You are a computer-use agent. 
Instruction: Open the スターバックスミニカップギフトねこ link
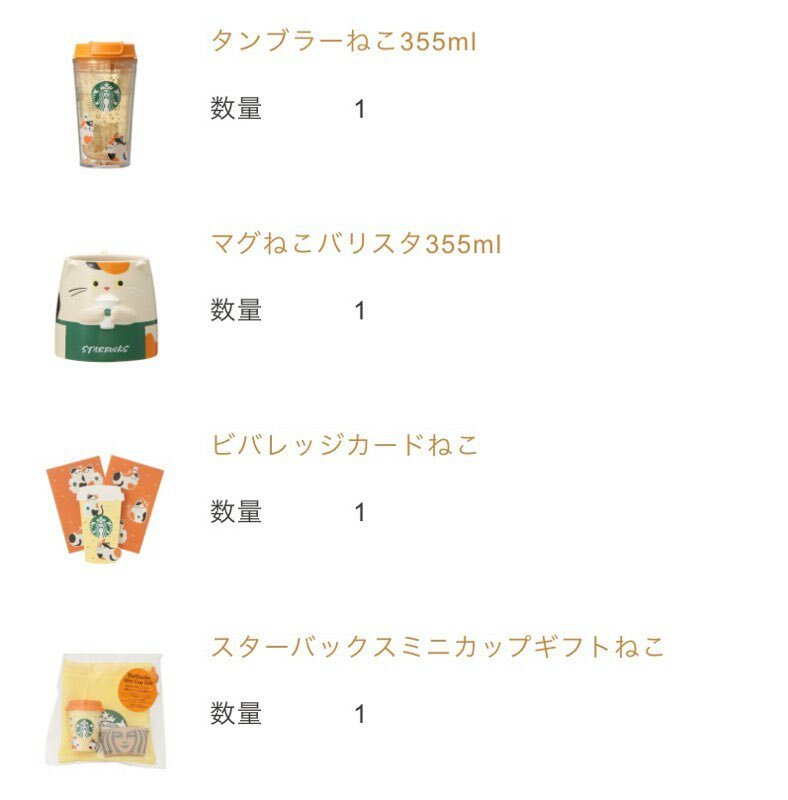coord(437,647)
